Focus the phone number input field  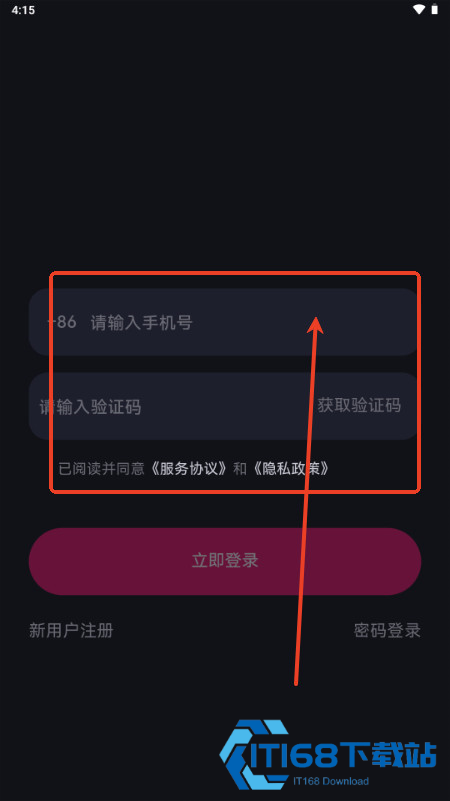[x=225, y=322]
